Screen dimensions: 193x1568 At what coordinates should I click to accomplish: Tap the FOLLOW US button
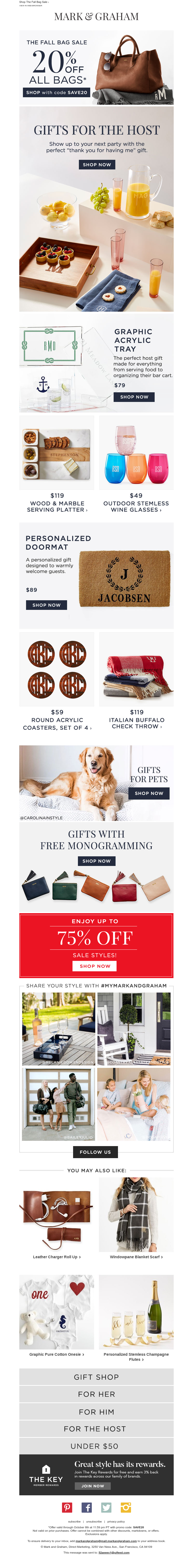(x=95, y=1152)
